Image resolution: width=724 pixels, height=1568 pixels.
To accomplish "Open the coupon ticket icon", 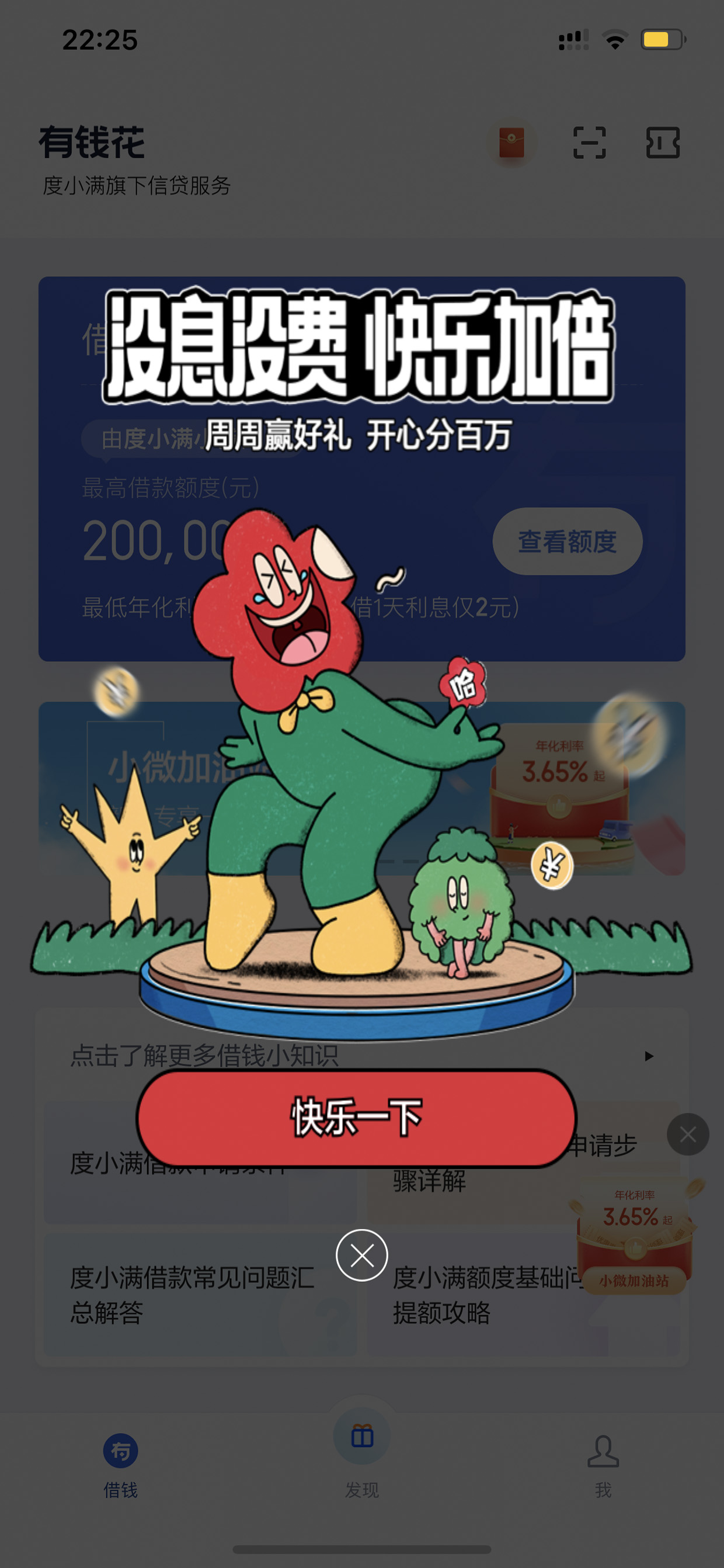I will (x=663, y=143).
